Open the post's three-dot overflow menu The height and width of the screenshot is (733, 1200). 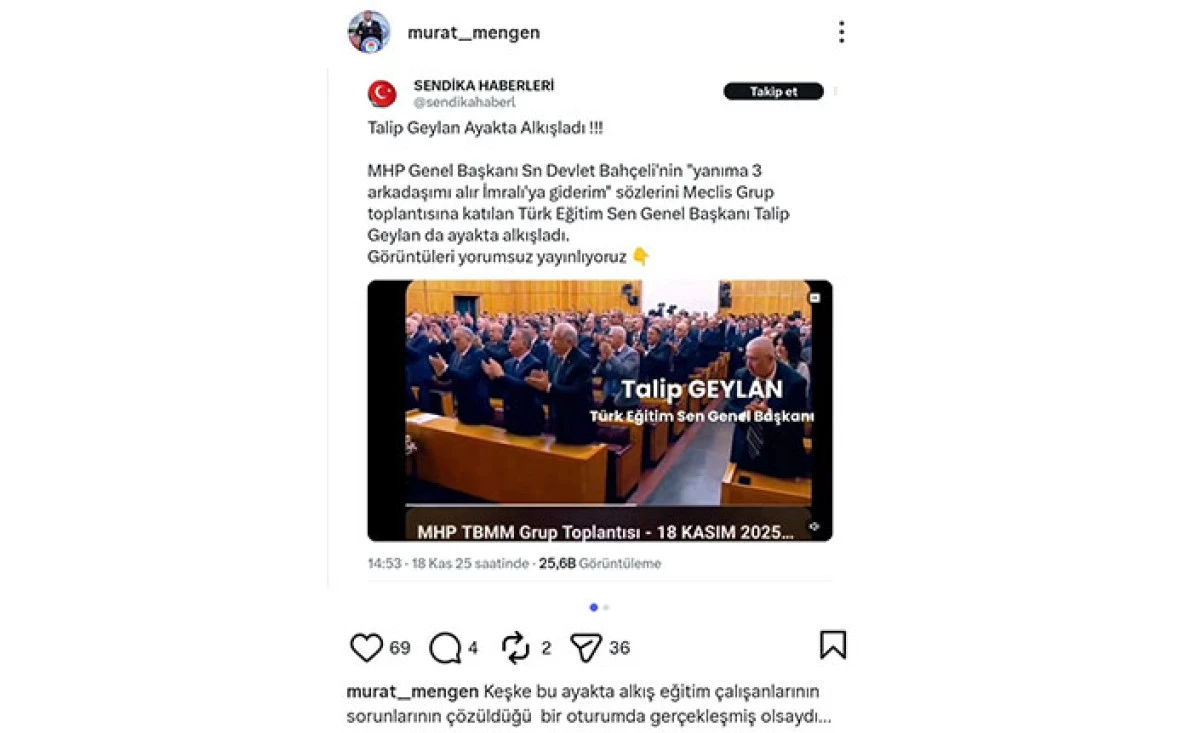pyautogui.click(x=841, y=33)
